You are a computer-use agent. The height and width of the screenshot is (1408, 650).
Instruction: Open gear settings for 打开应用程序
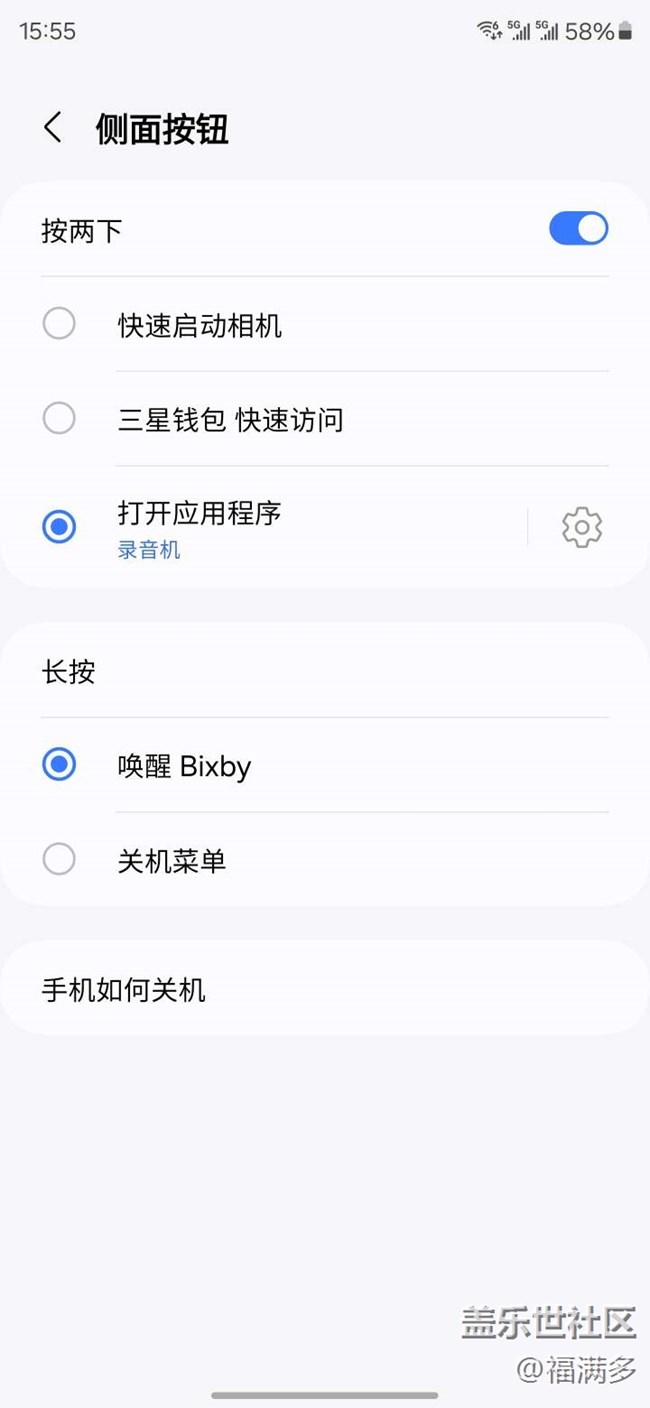click(x=582, y=527)
